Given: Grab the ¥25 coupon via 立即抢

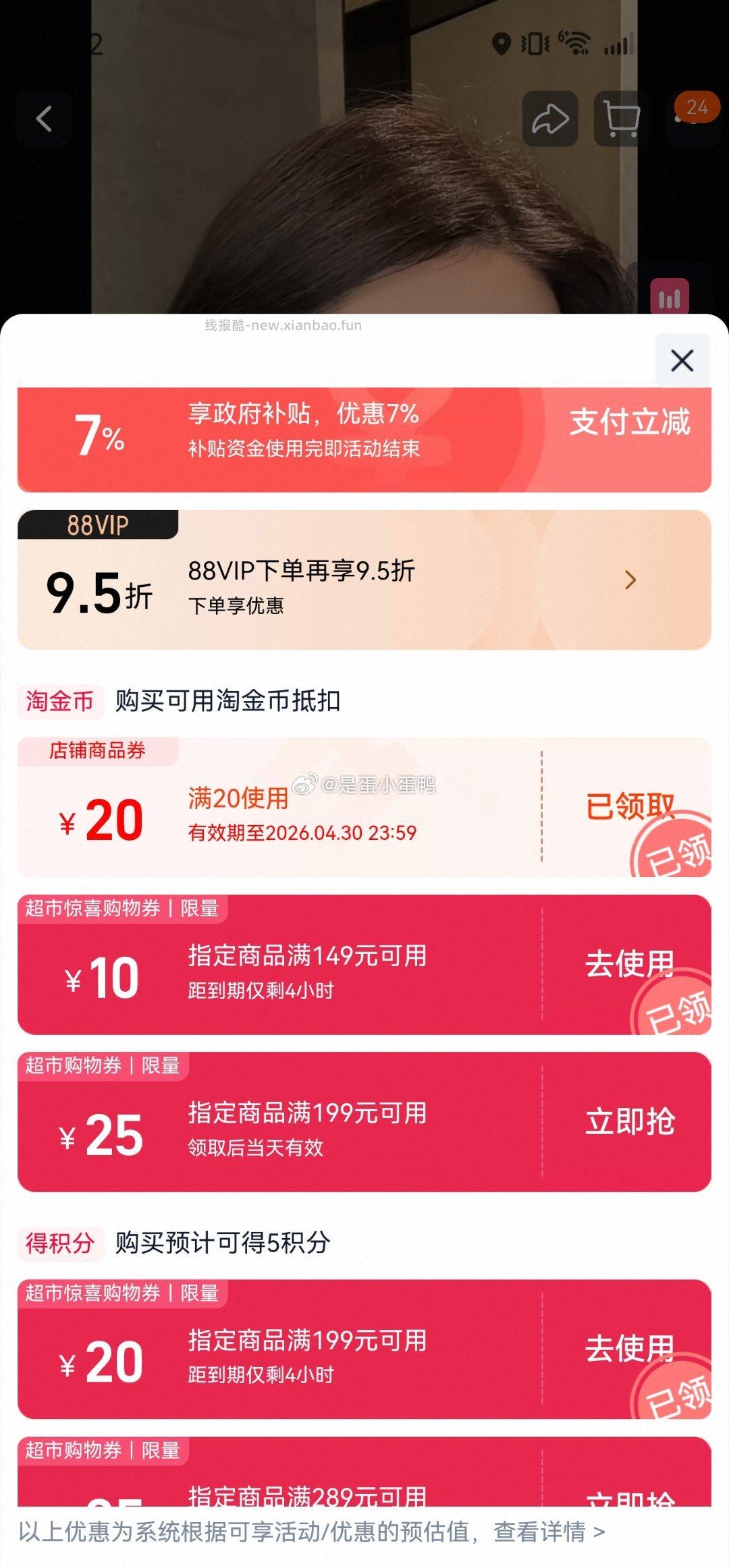Looking at the screenshot, I should [x=629, y=1122].
